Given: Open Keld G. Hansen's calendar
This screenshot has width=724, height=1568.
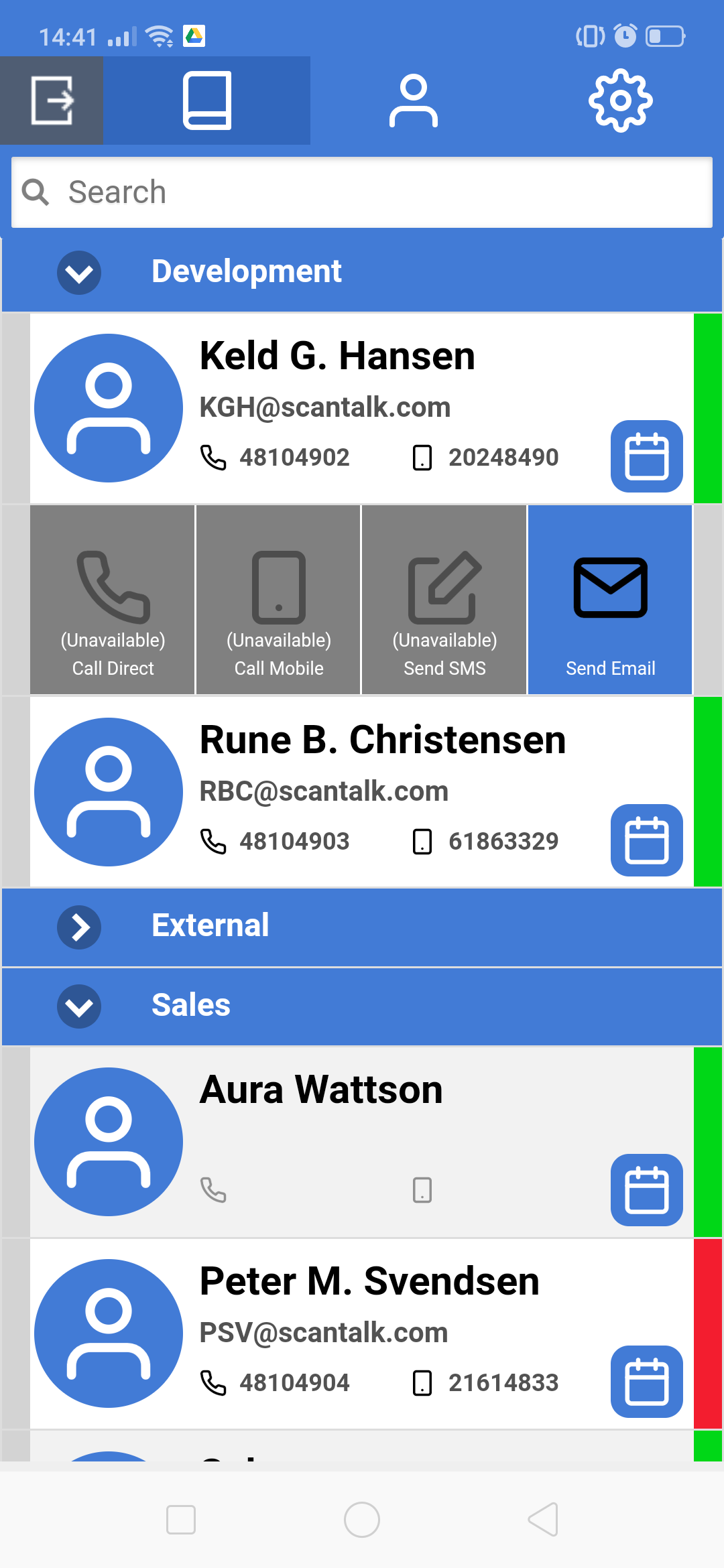Looking at the screenshot, I should [646, 456].
